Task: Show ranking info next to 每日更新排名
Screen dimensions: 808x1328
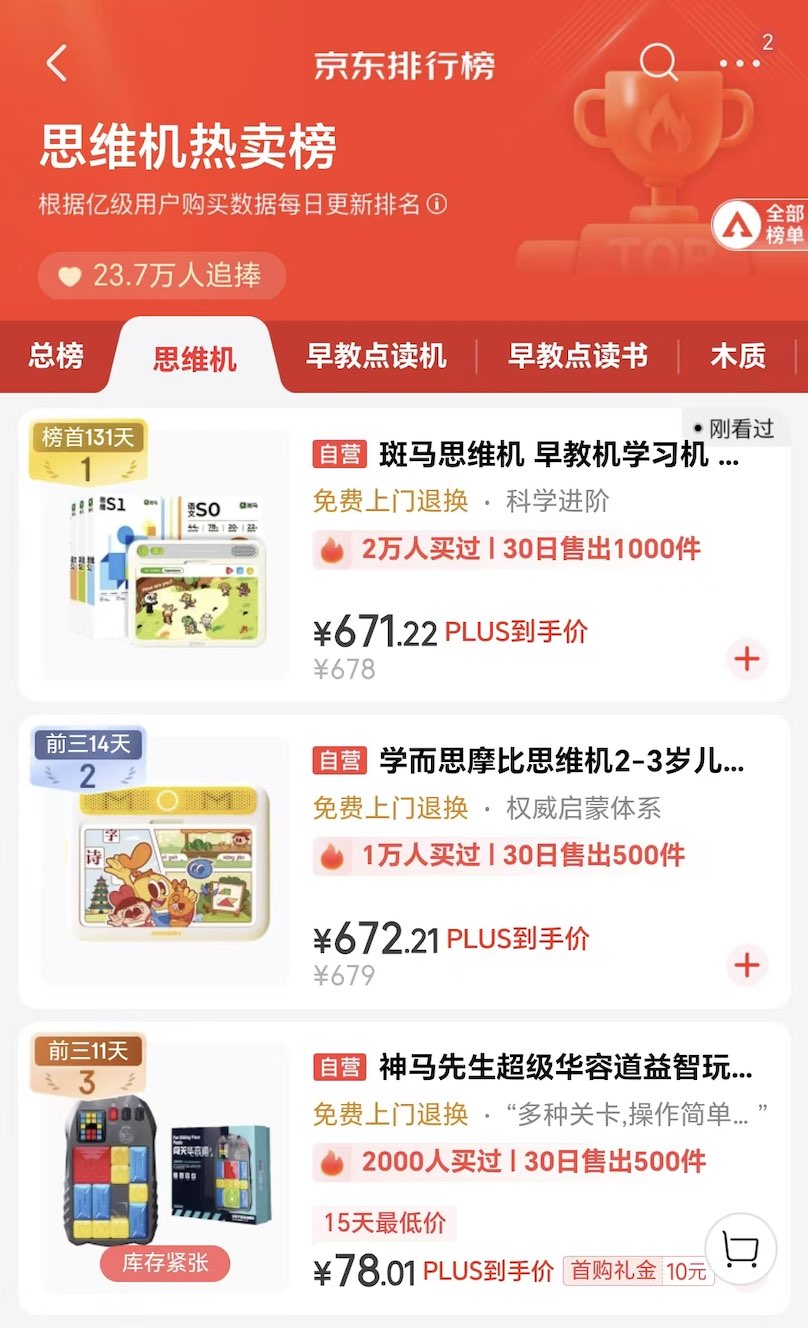Action: pyautogui.click(x=437, y=205)
